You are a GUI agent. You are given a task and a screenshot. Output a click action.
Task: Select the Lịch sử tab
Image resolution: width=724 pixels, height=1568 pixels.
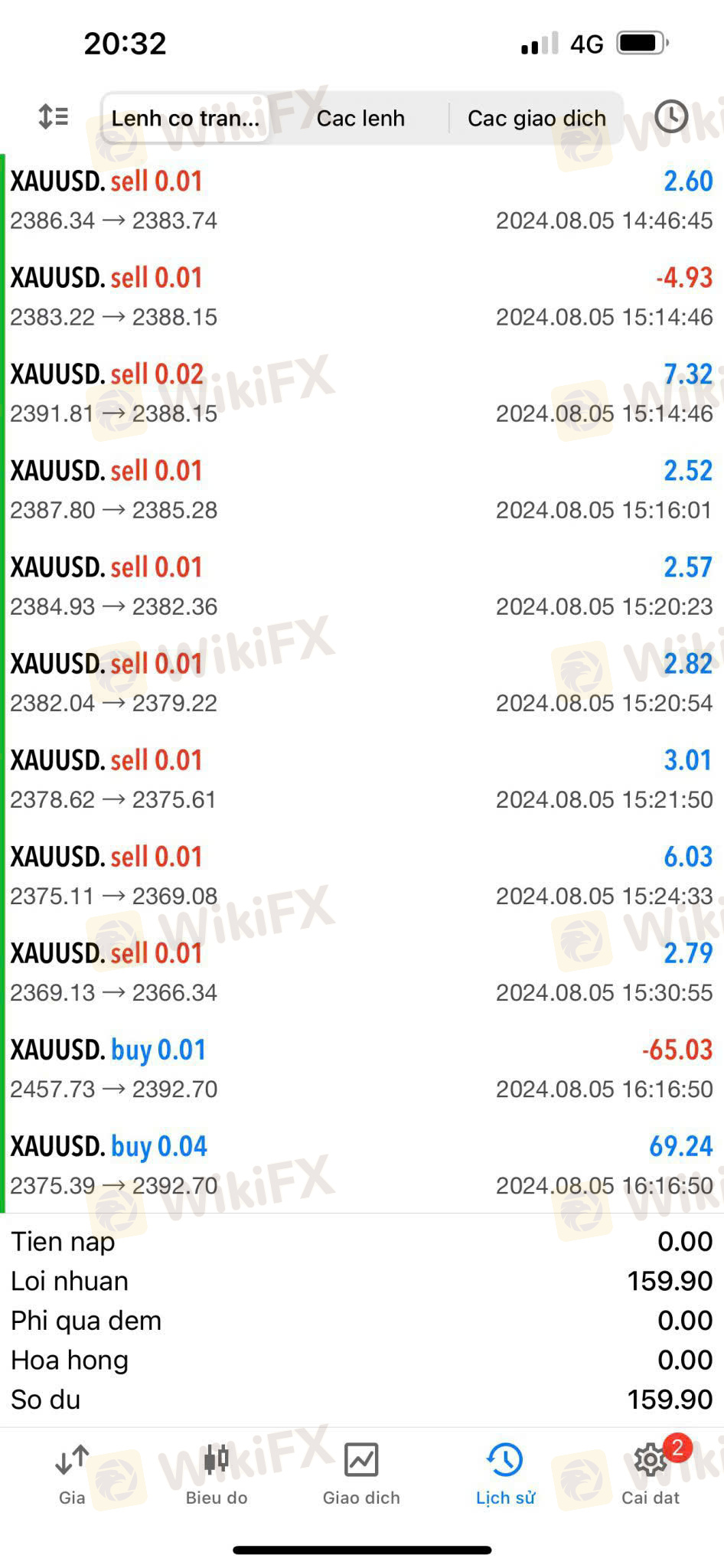[x=505, y=1475]
